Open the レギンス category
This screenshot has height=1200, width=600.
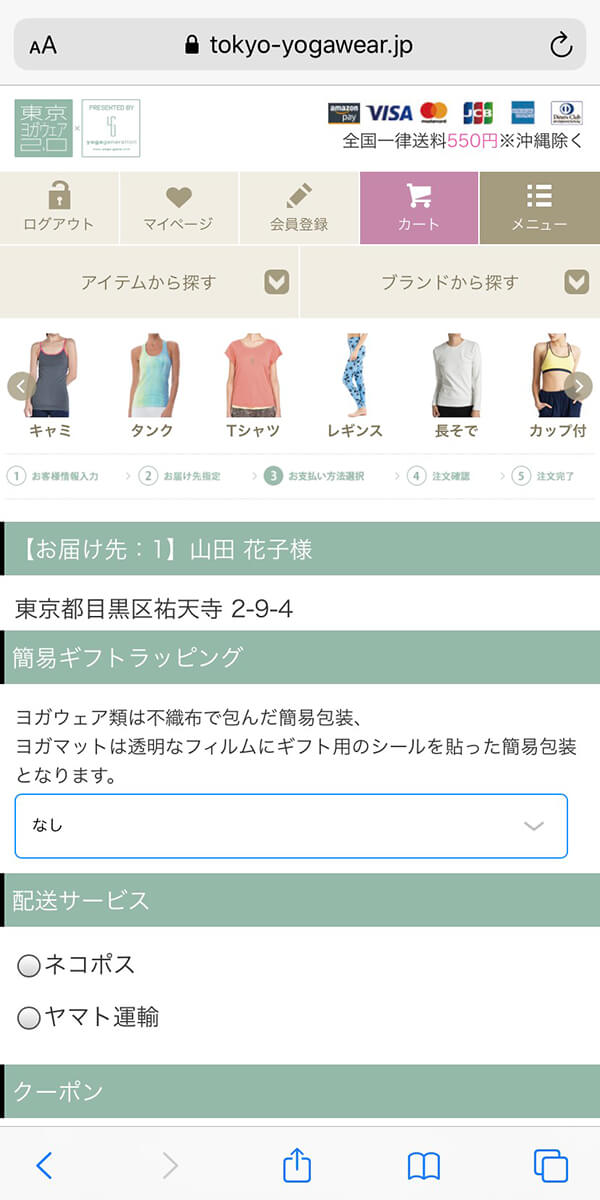[x=355, y=386]
